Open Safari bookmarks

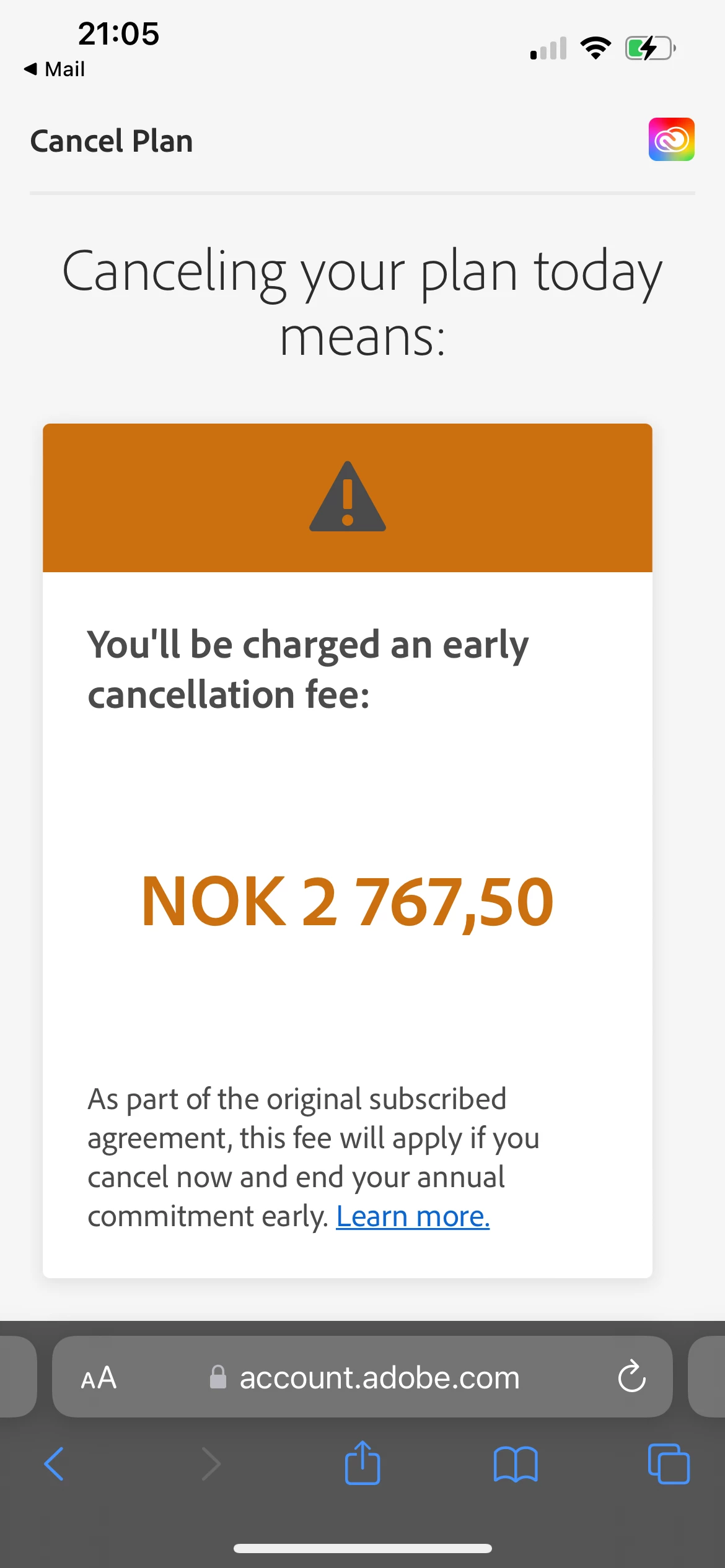coord(516,1464)
